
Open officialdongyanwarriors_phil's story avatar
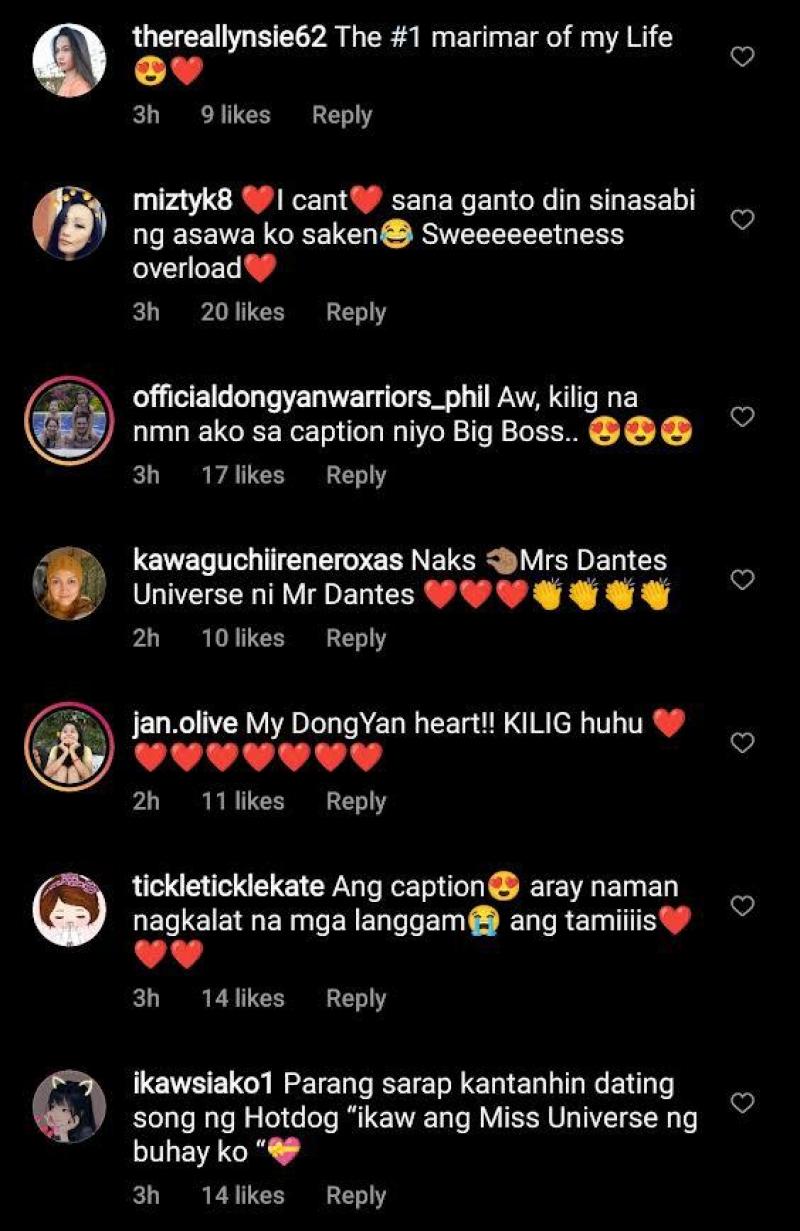(x=69, y=421)
